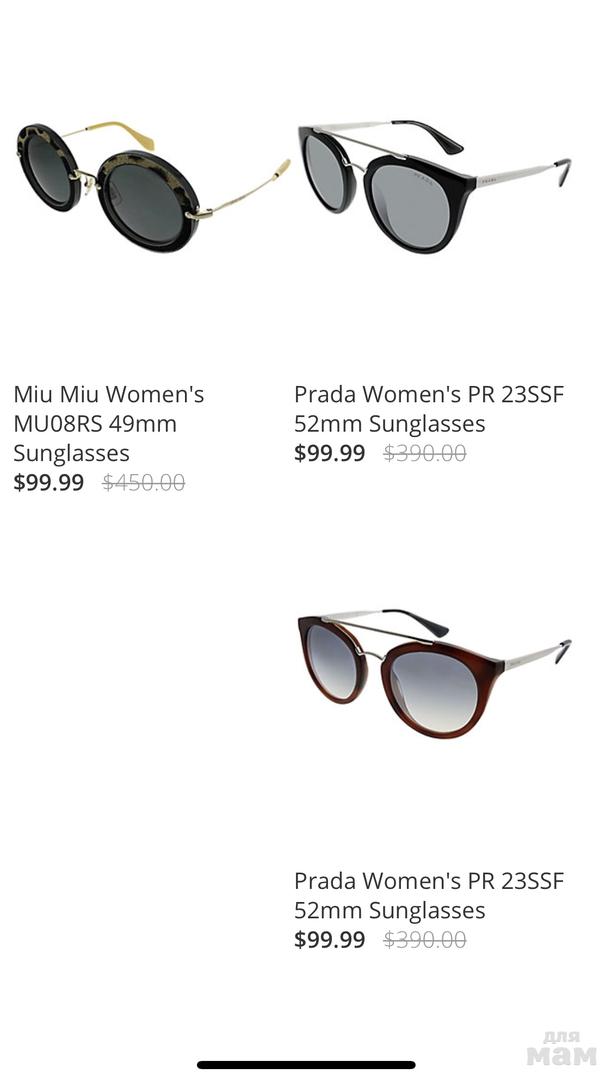Open the brown-framed Prada PR 23SSF sunglasses
This screenshot has width=612, height=1080.
click(434, 672)
